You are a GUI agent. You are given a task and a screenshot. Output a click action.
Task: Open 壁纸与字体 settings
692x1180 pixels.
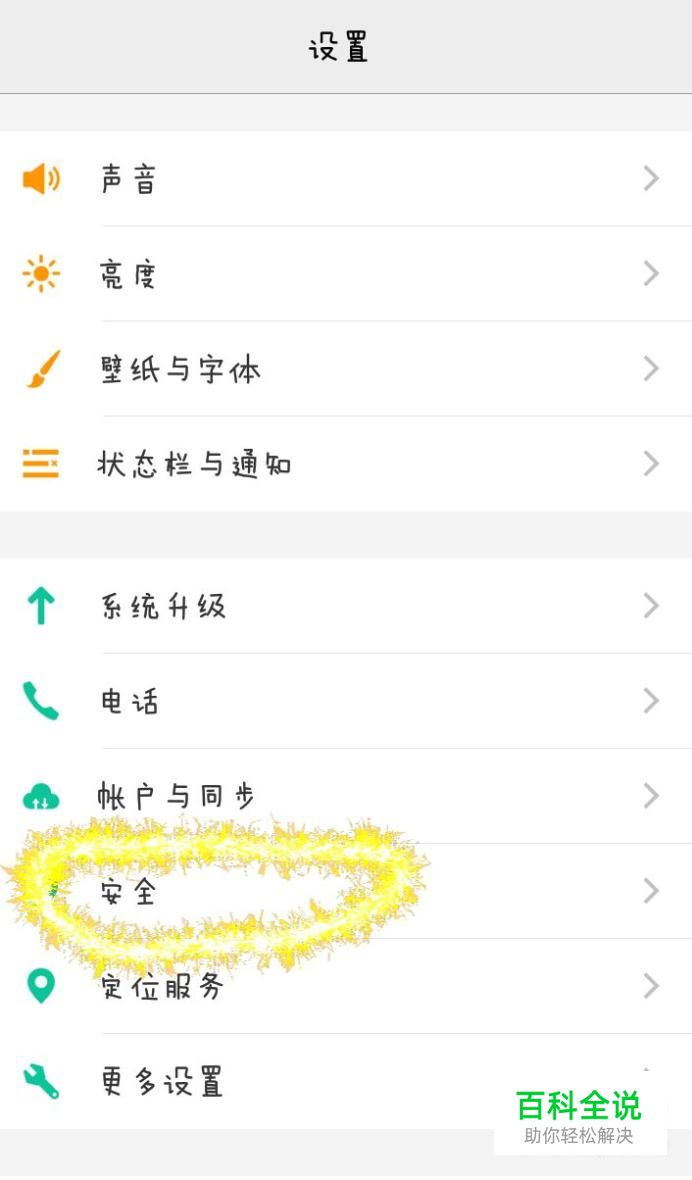click(346, 369)
